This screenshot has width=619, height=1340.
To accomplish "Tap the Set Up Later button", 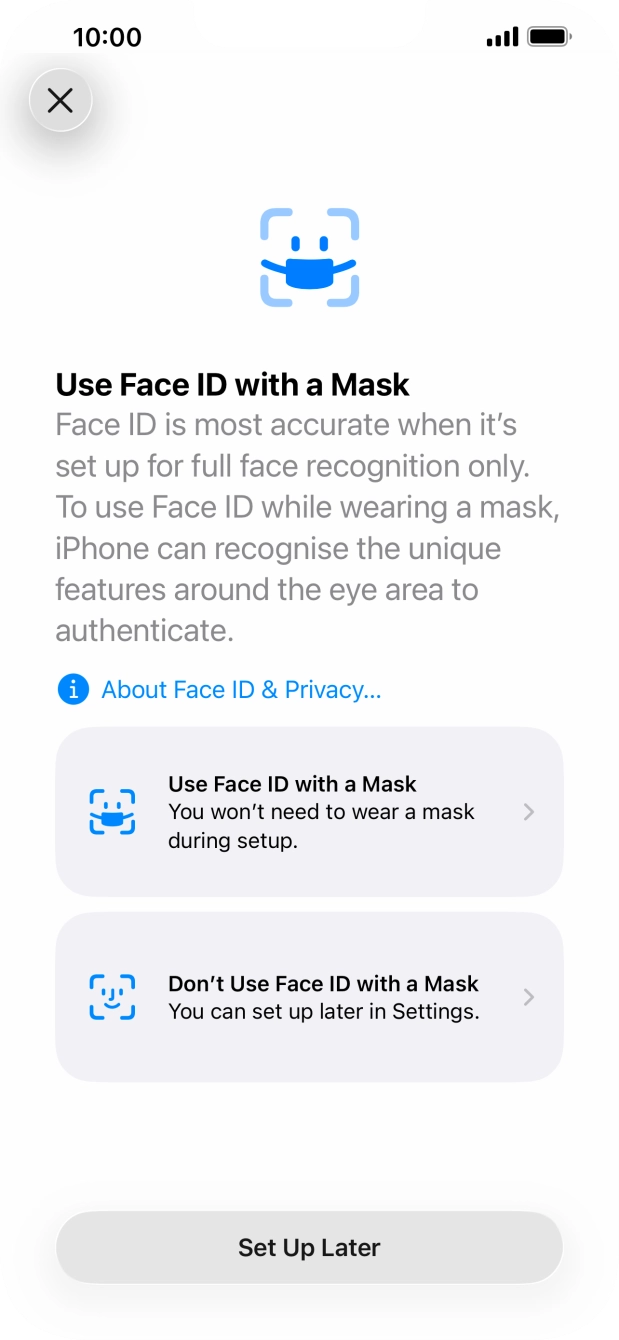I will (309, 1247).
